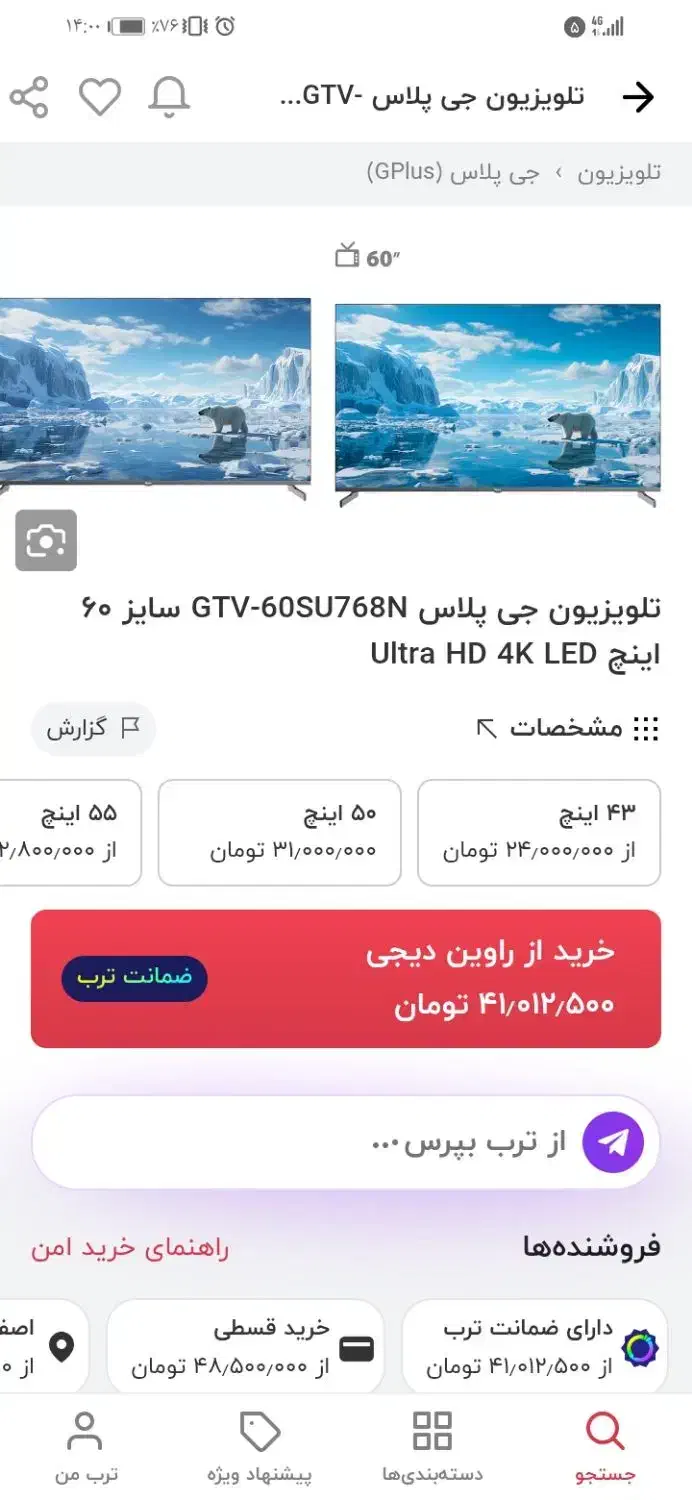The height and width of the screenshot is (1500, 692).
Task: Filter sellers by دارای ضمانت ترب
Action: pyautogui.click(x=535, y=1347)
